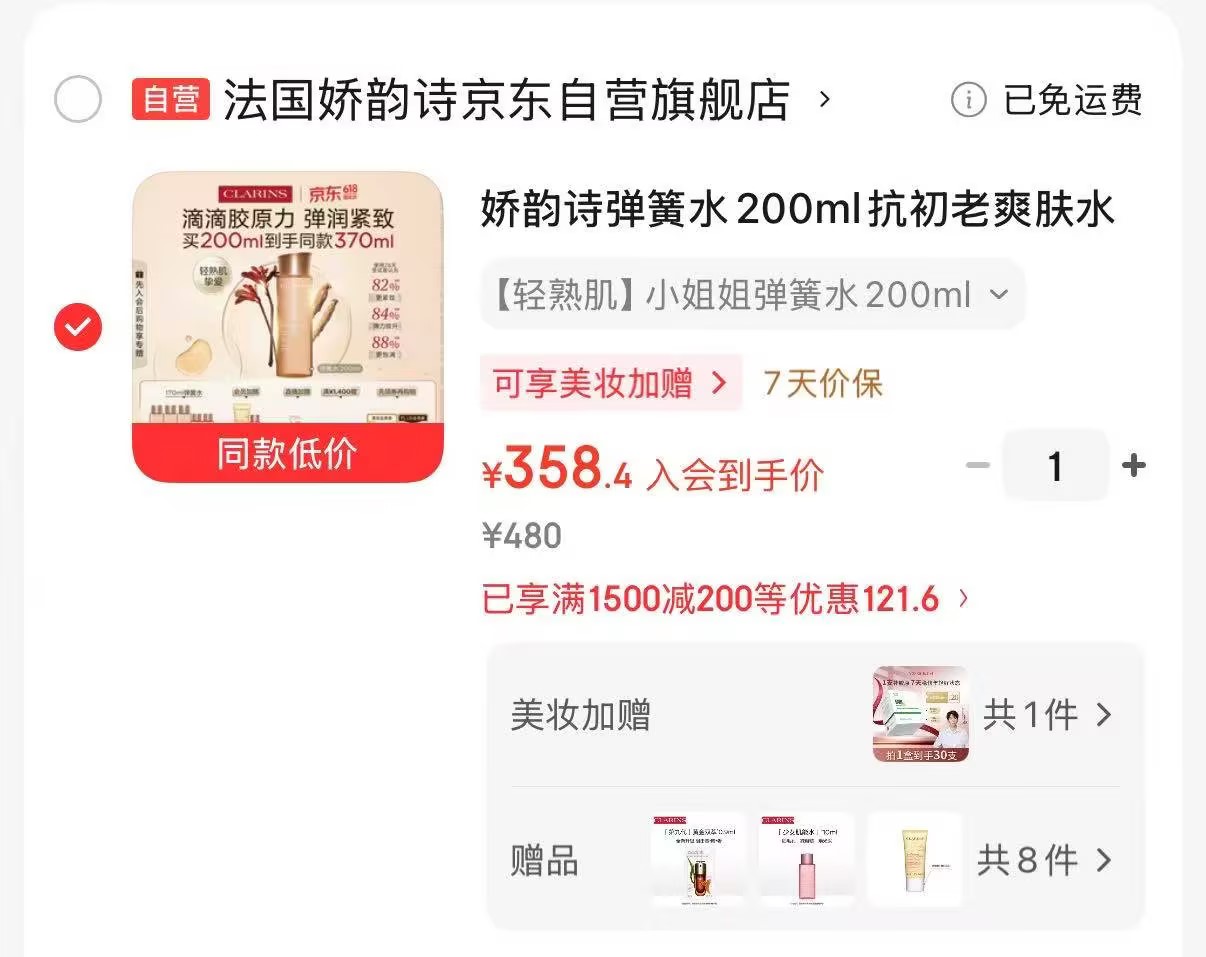Increase the quantity with the plus button
The width and height of the screenshot is (1206, 957).
1133,466
